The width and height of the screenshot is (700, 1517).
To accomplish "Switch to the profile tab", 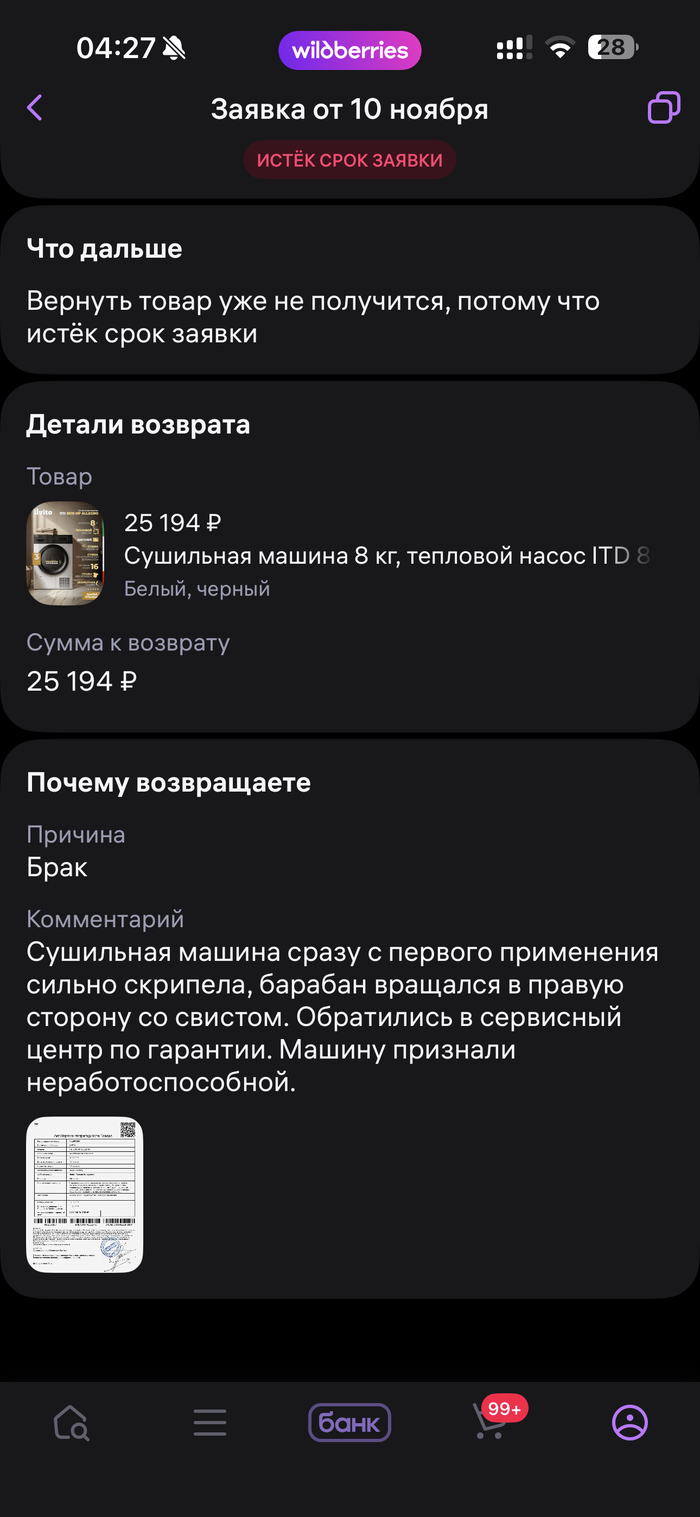I will 630,1422.
